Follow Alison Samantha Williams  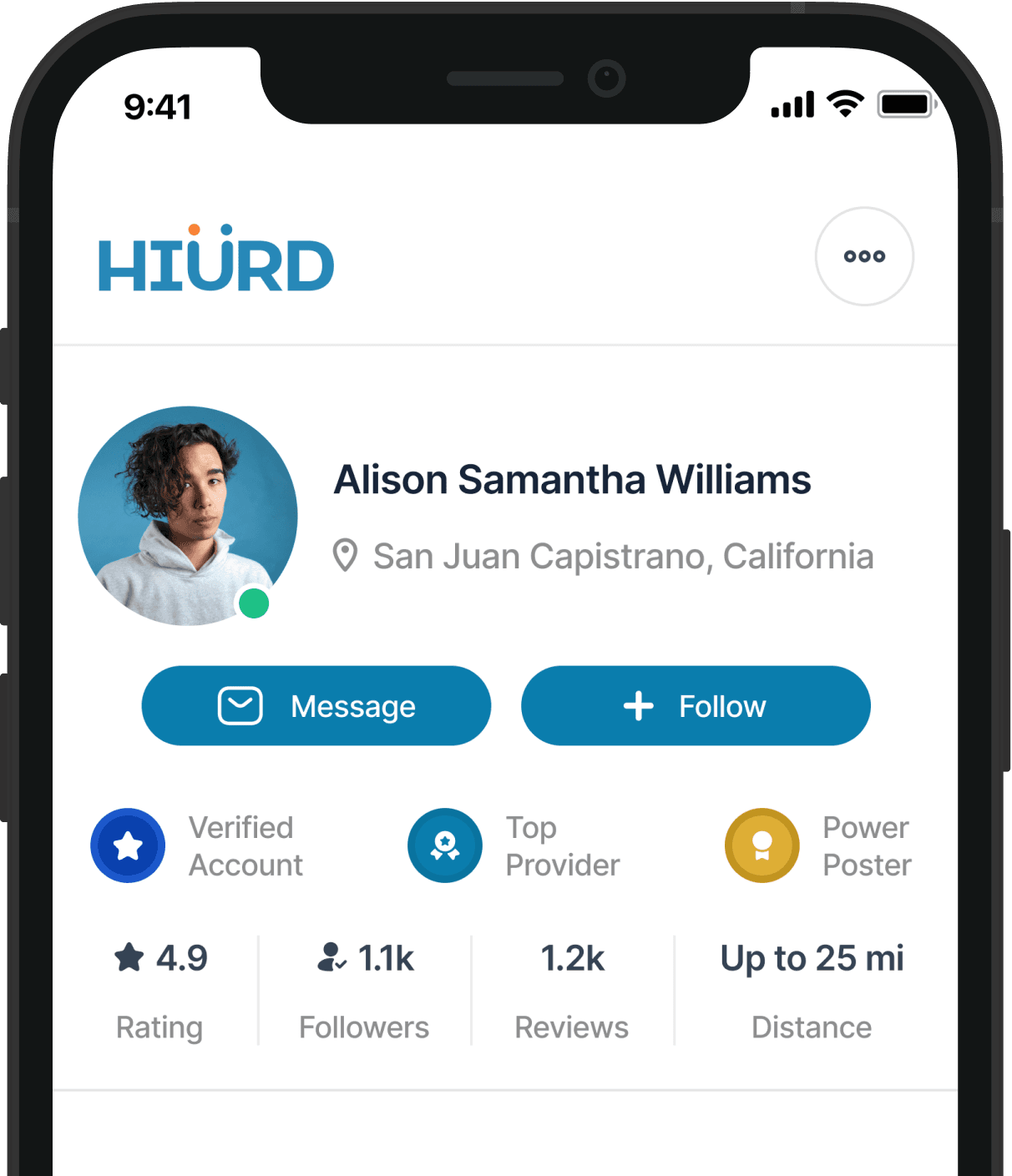(696, 706)
